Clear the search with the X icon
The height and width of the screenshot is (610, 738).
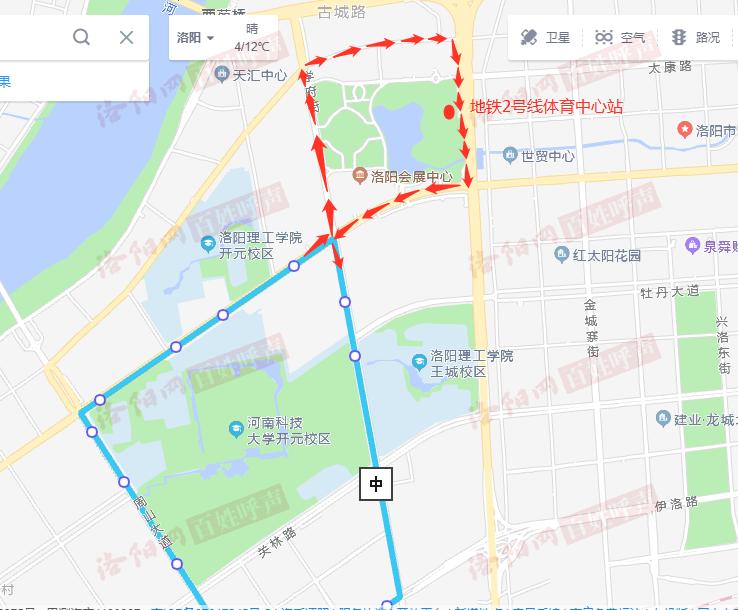[126, 38]
